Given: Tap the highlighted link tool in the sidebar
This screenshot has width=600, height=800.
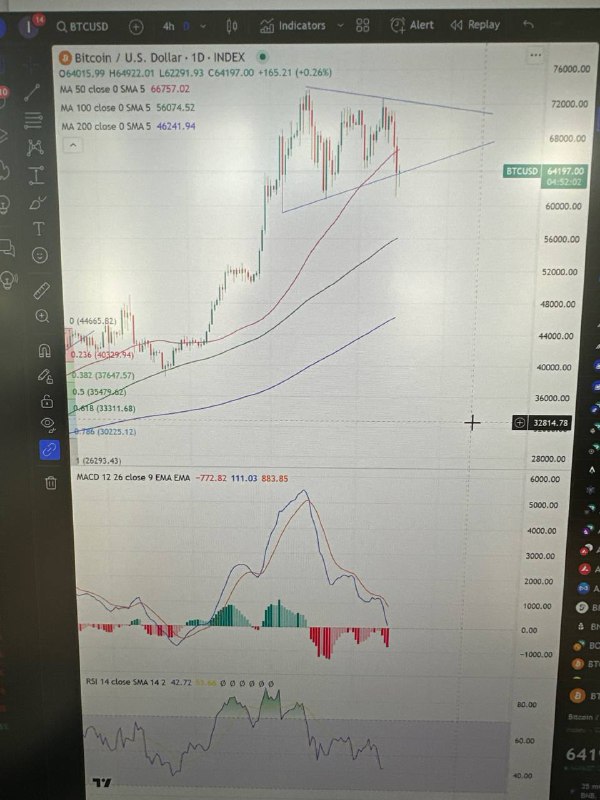Looking at the screenshot, I should 47,450.
